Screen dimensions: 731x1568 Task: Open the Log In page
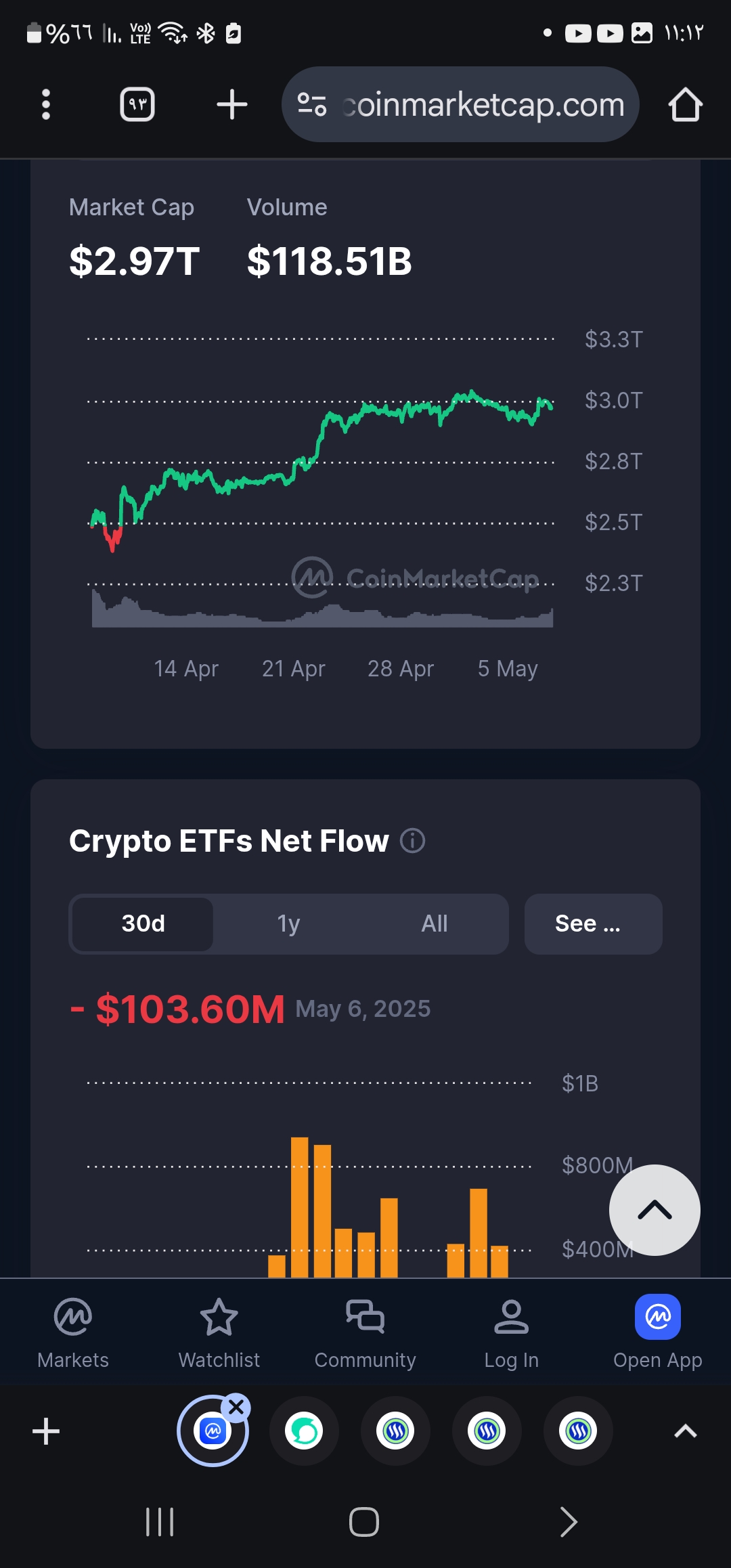pos(512,1331)
